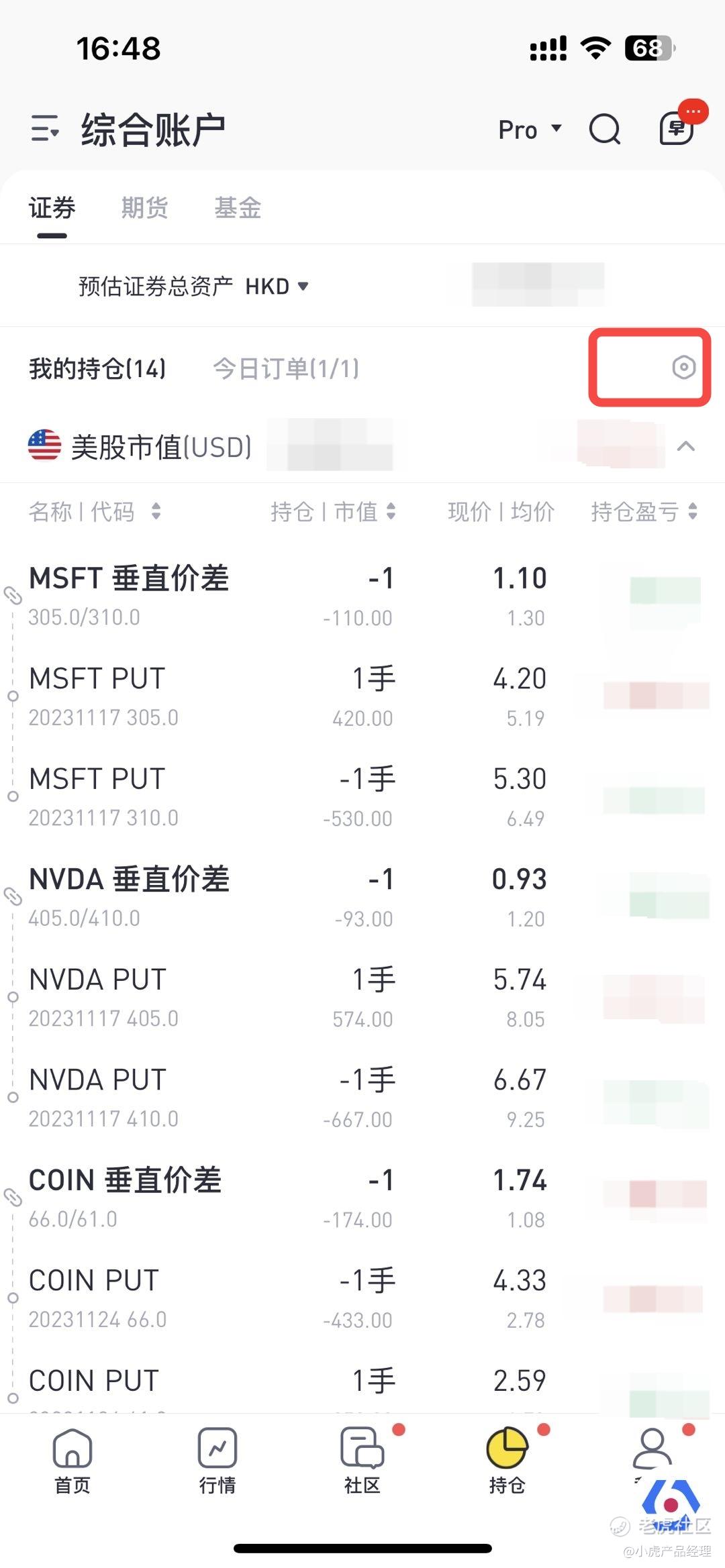
Task: Collapse the 美股市值(USD) section
Action: click(x=685, y=446)
